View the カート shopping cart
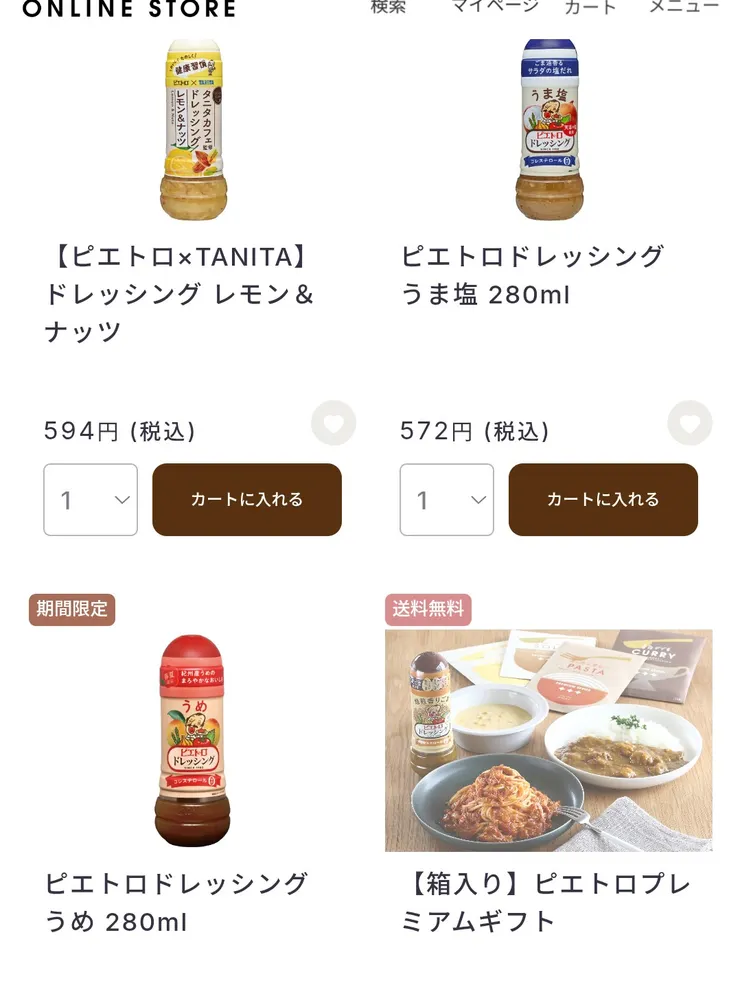 click(x=592, y=6)
